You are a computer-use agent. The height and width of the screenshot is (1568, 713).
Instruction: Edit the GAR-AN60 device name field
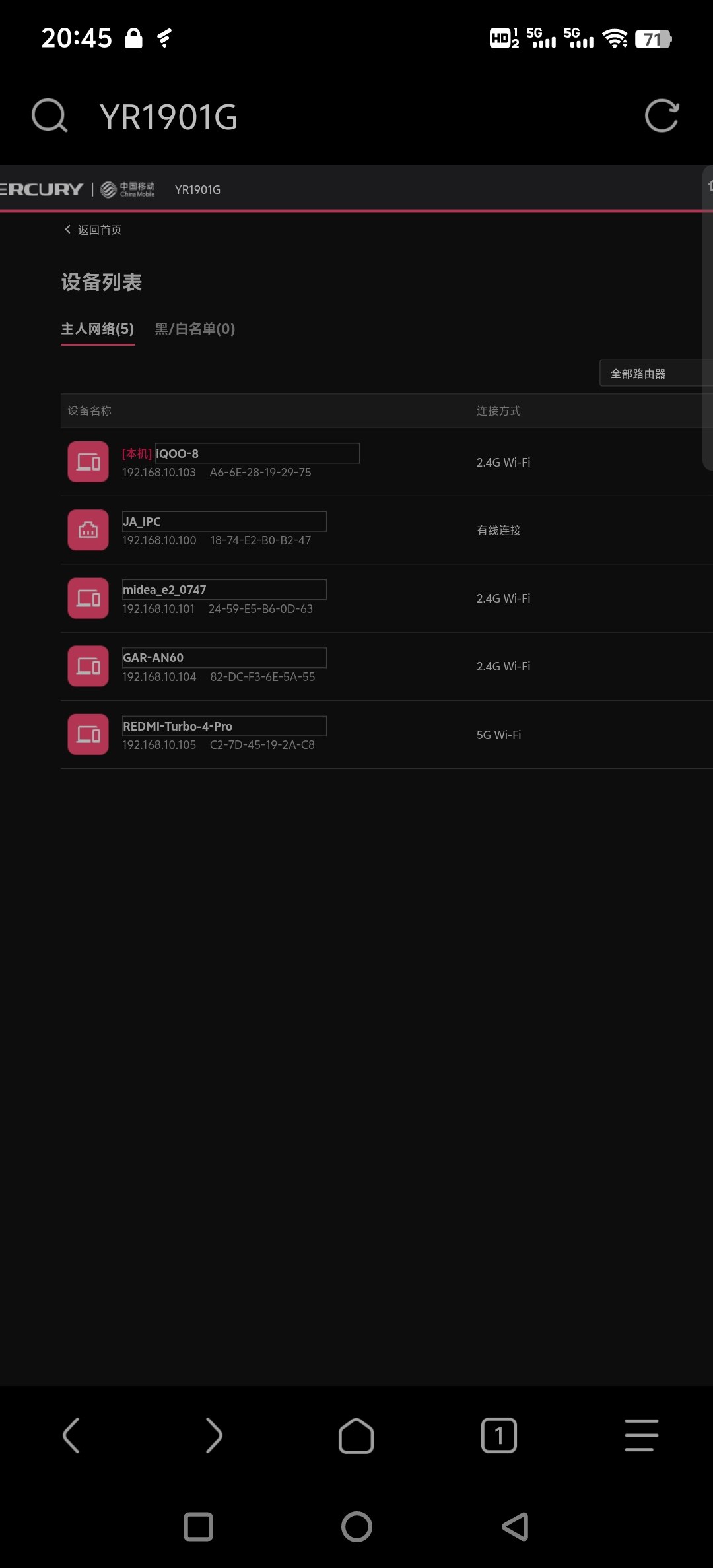pyautogui.click(x=224, y=657)
